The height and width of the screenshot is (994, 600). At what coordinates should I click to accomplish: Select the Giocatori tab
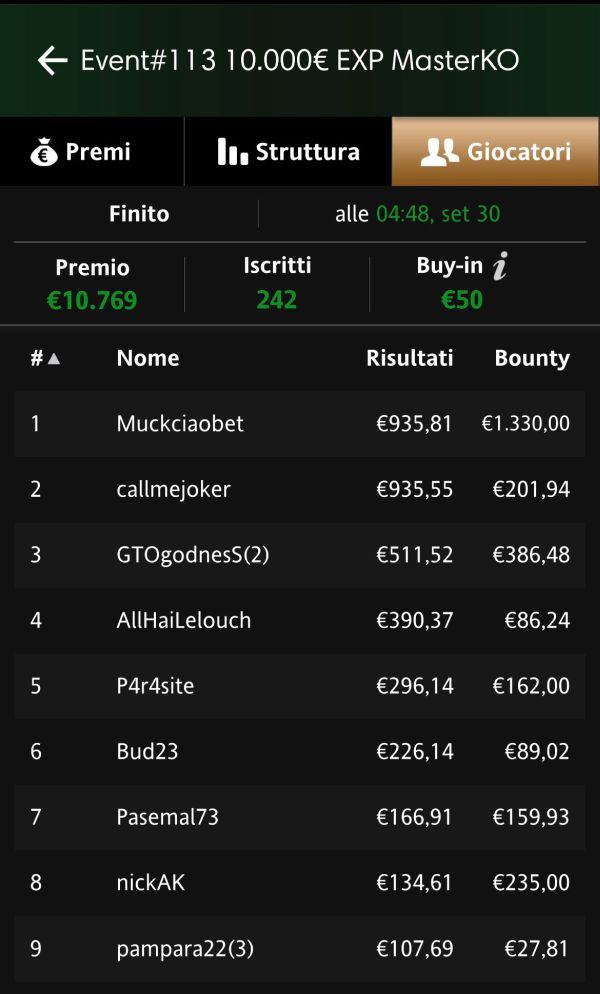[495, 152]
